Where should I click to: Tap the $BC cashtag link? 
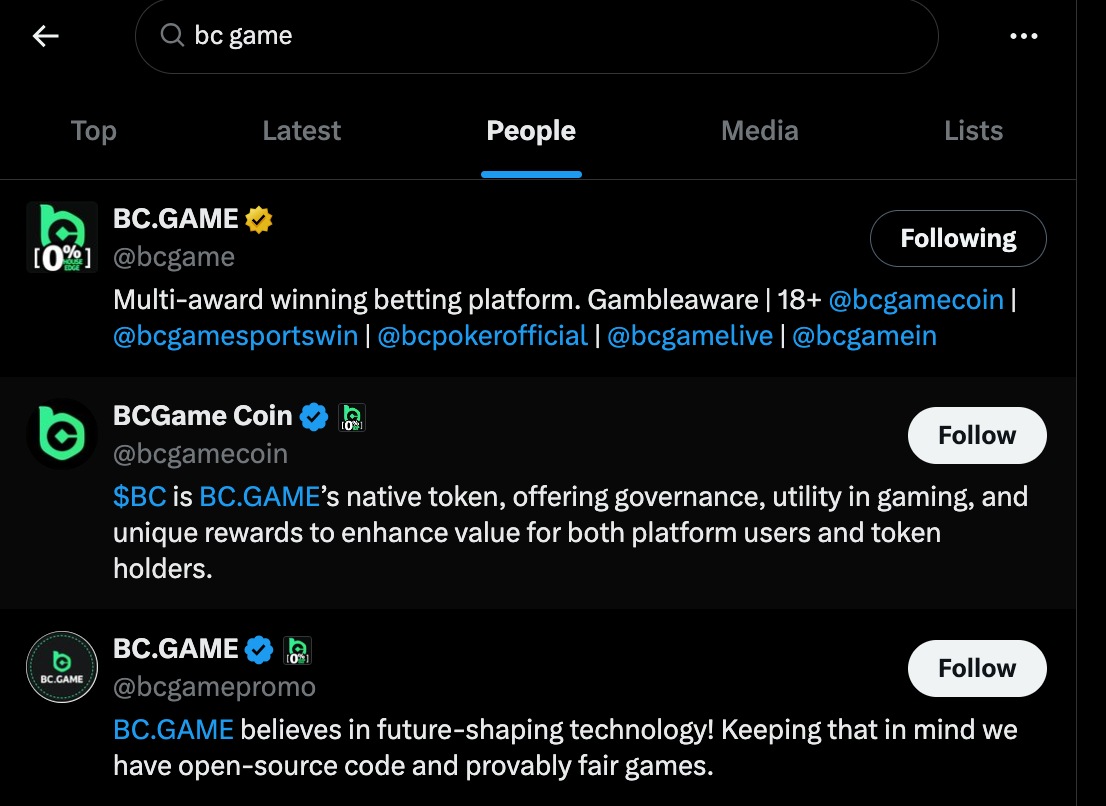(x=140, y=497)
